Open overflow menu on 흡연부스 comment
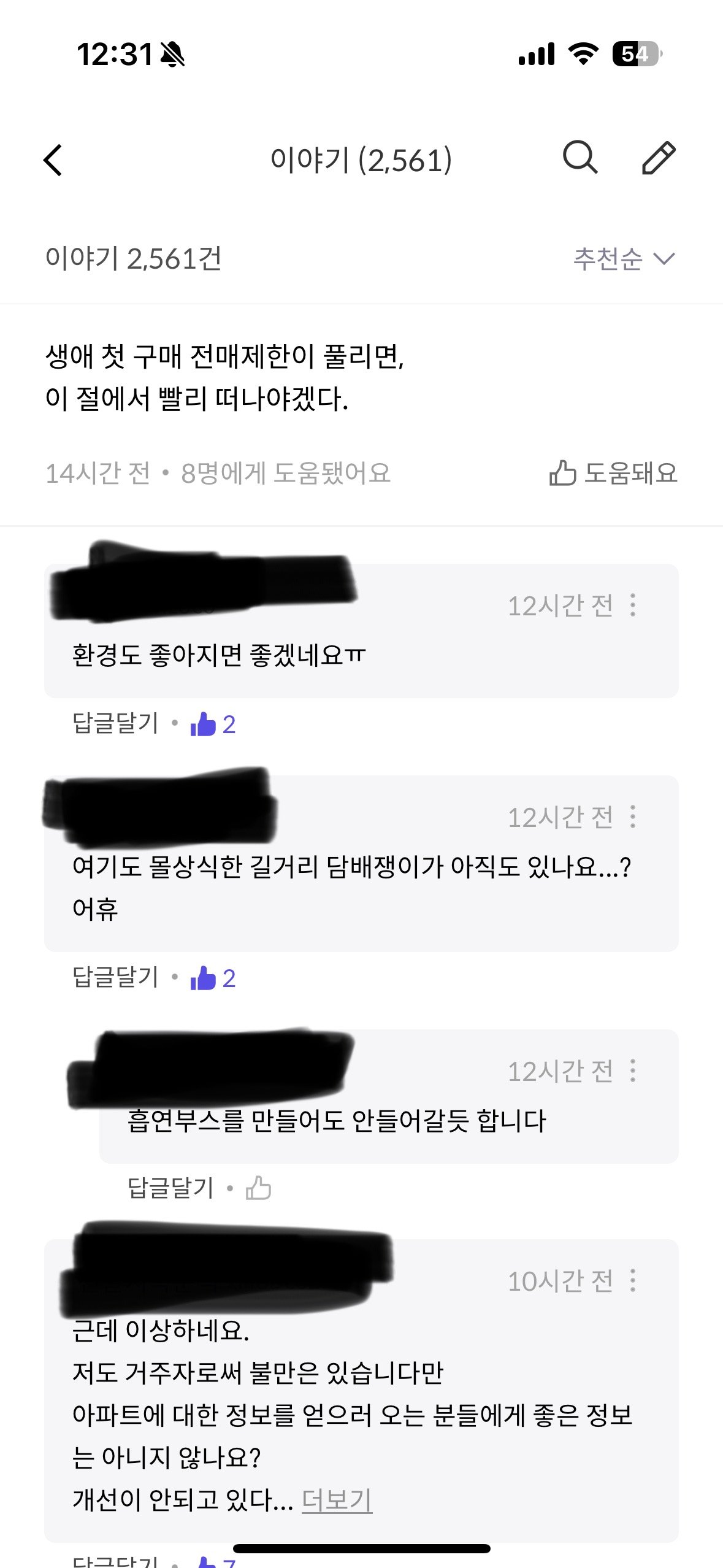The height and width of the screenshot is (1568, 723). tap(633, 1070)
